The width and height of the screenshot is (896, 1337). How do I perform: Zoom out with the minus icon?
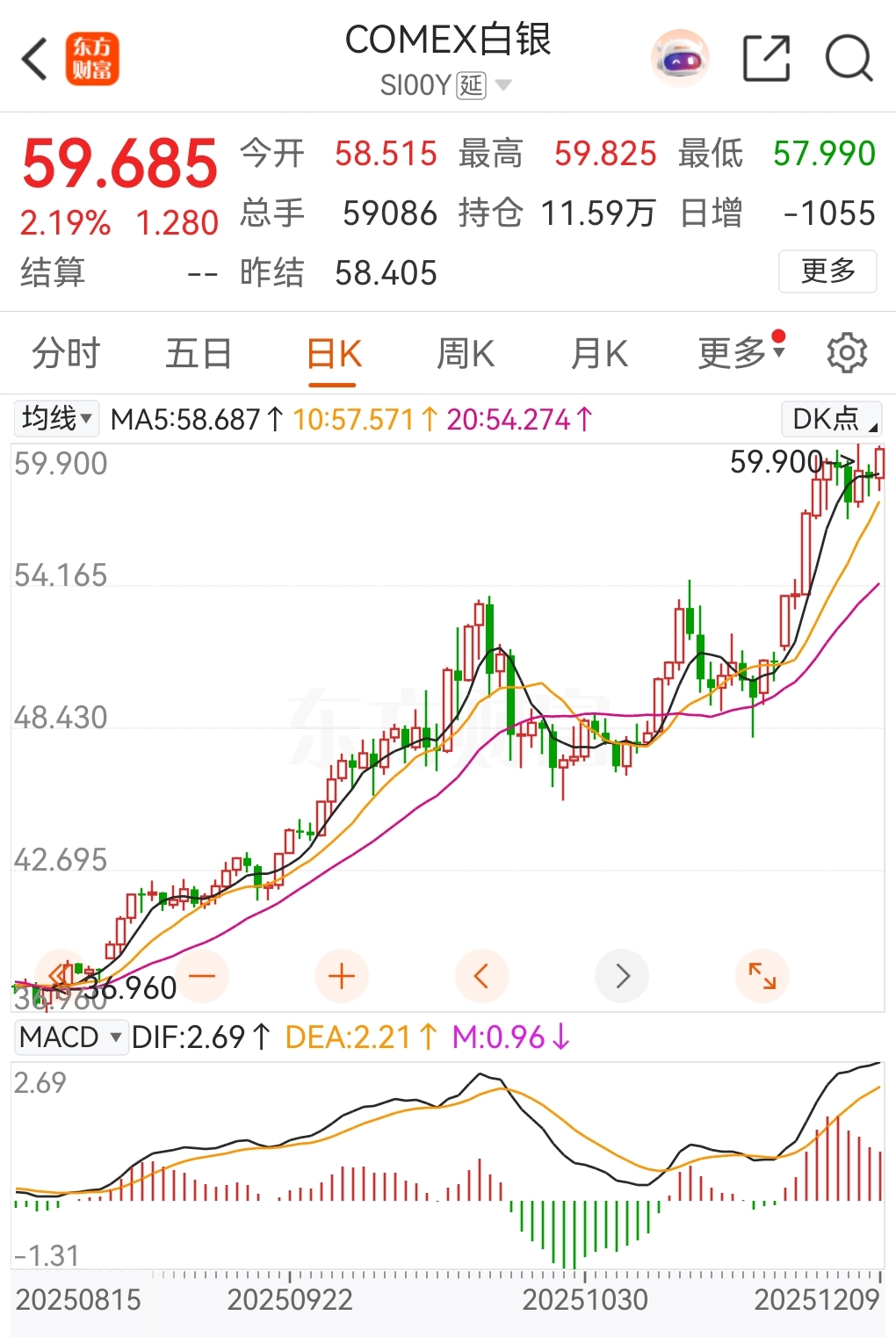[x=201, y=975]
